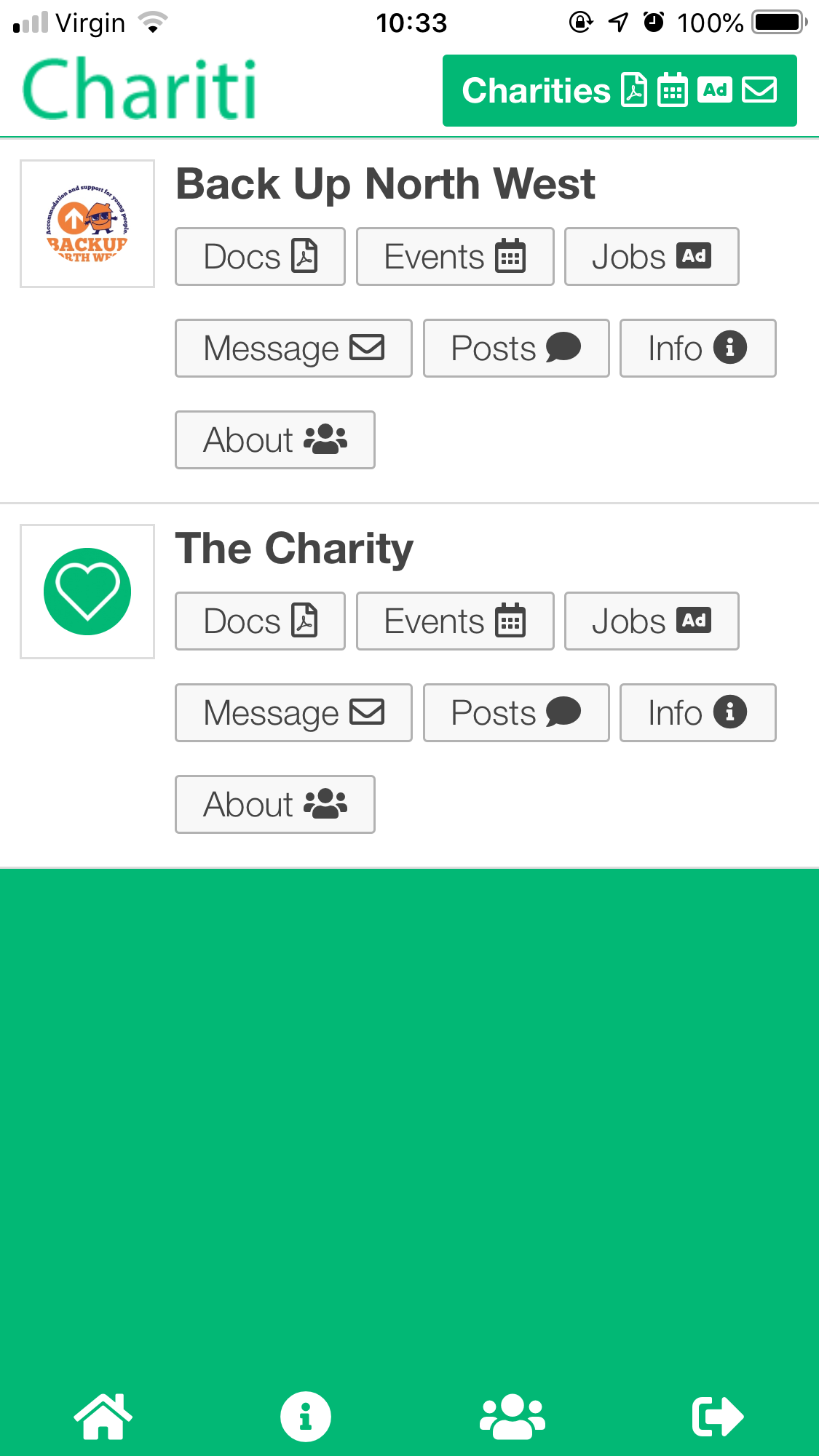The height and width of the screenshot is (1456, 819).
Task: Open Docs for The Charity
Action: pos(260,621)
